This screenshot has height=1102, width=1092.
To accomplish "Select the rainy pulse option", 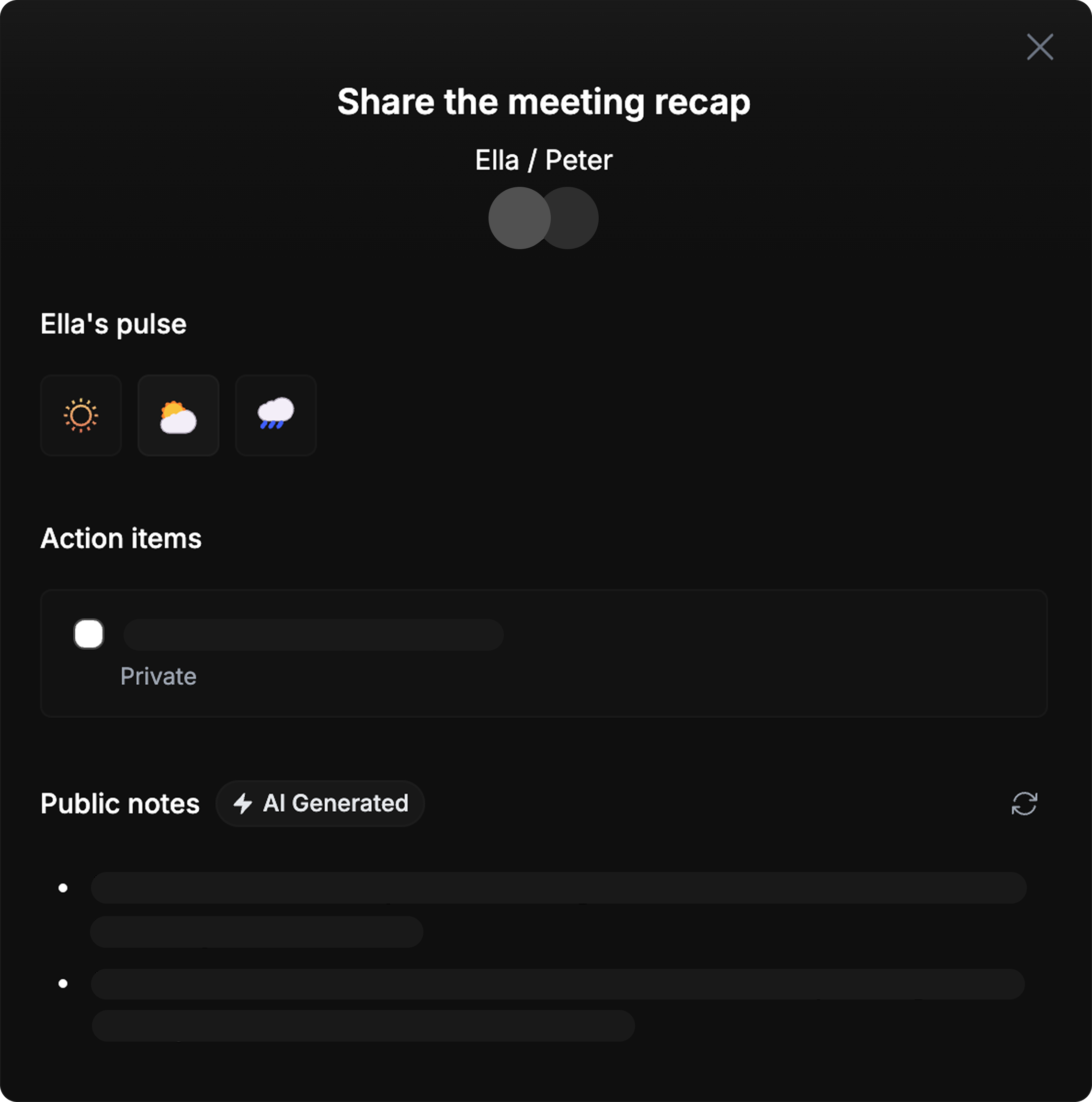I will 276,415.
